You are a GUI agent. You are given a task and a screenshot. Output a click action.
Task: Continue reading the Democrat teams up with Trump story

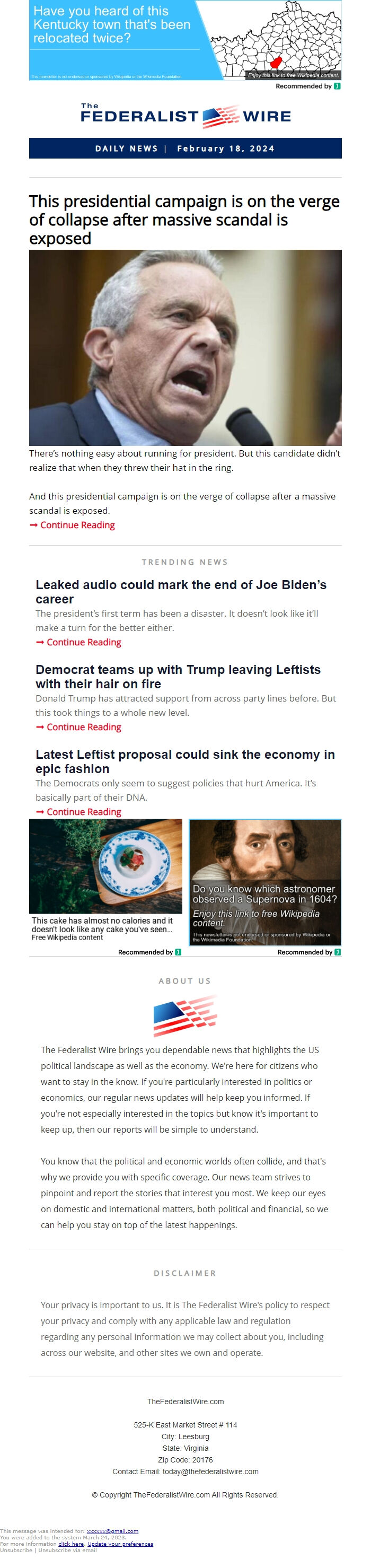click(83, 727)
